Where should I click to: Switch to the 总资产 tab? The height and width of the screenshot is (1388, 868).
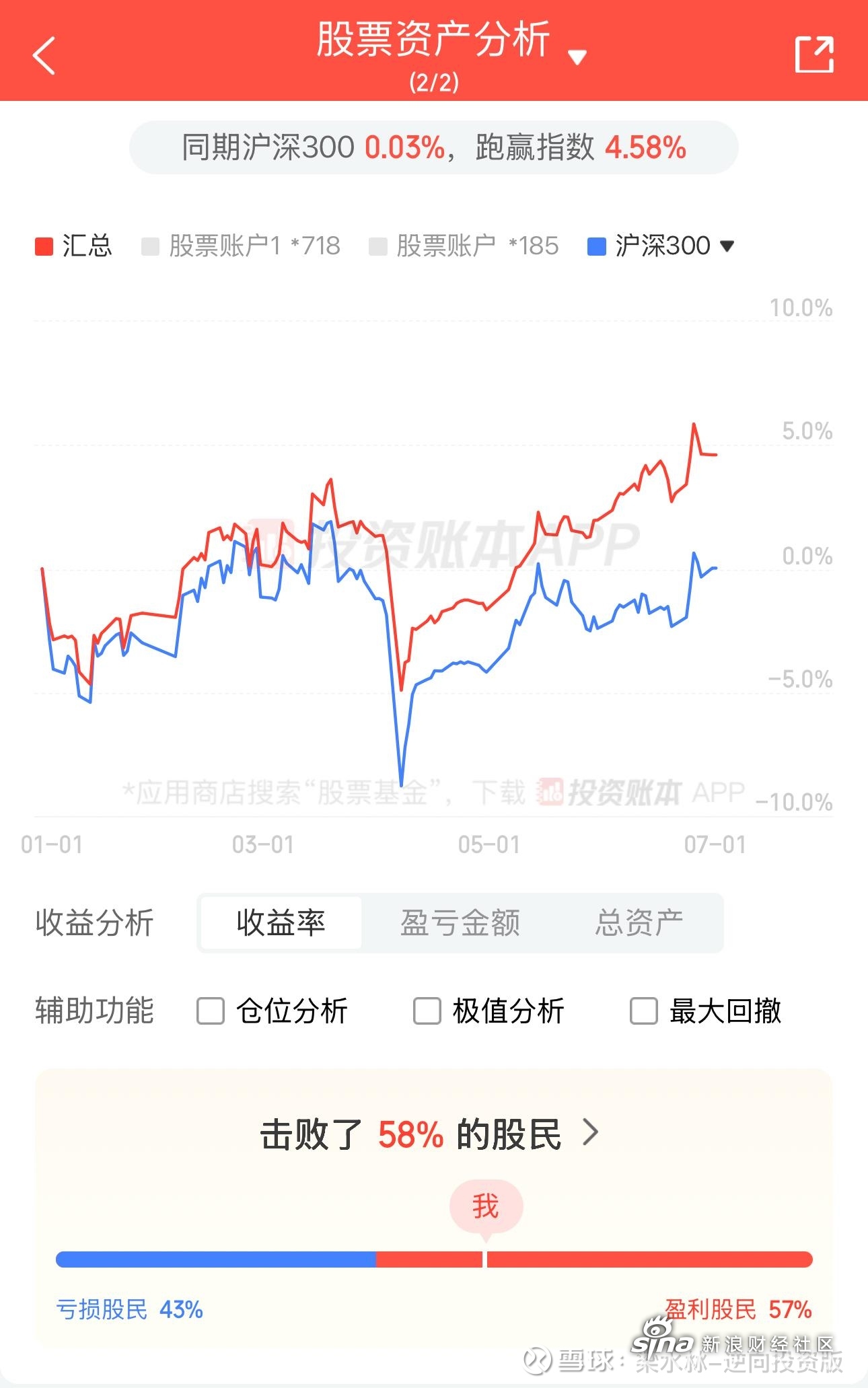click(639, 922)
